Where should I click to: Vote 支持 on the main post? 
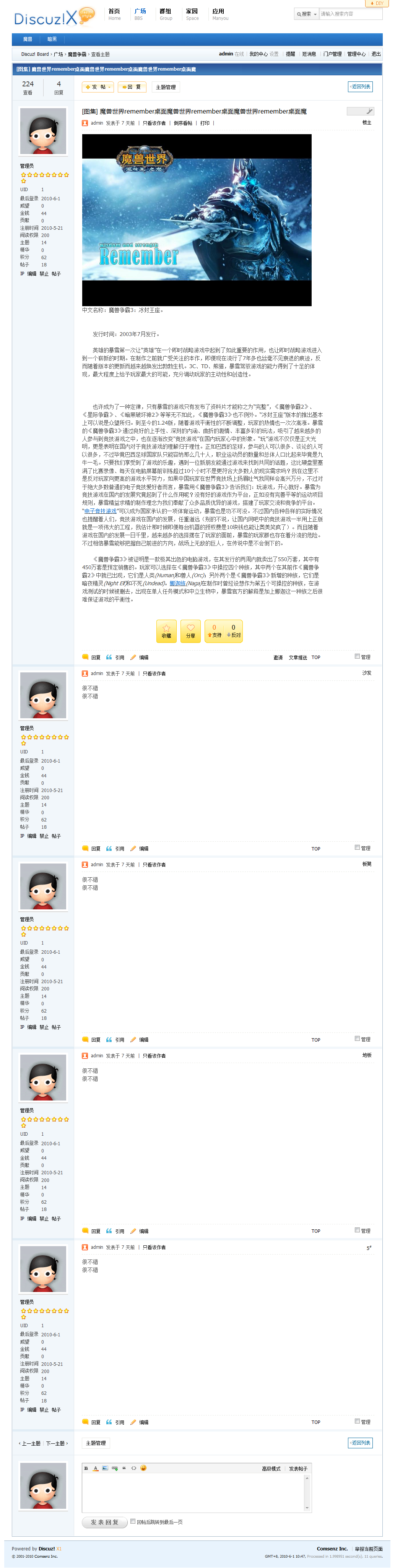click(x=214, y=634)
